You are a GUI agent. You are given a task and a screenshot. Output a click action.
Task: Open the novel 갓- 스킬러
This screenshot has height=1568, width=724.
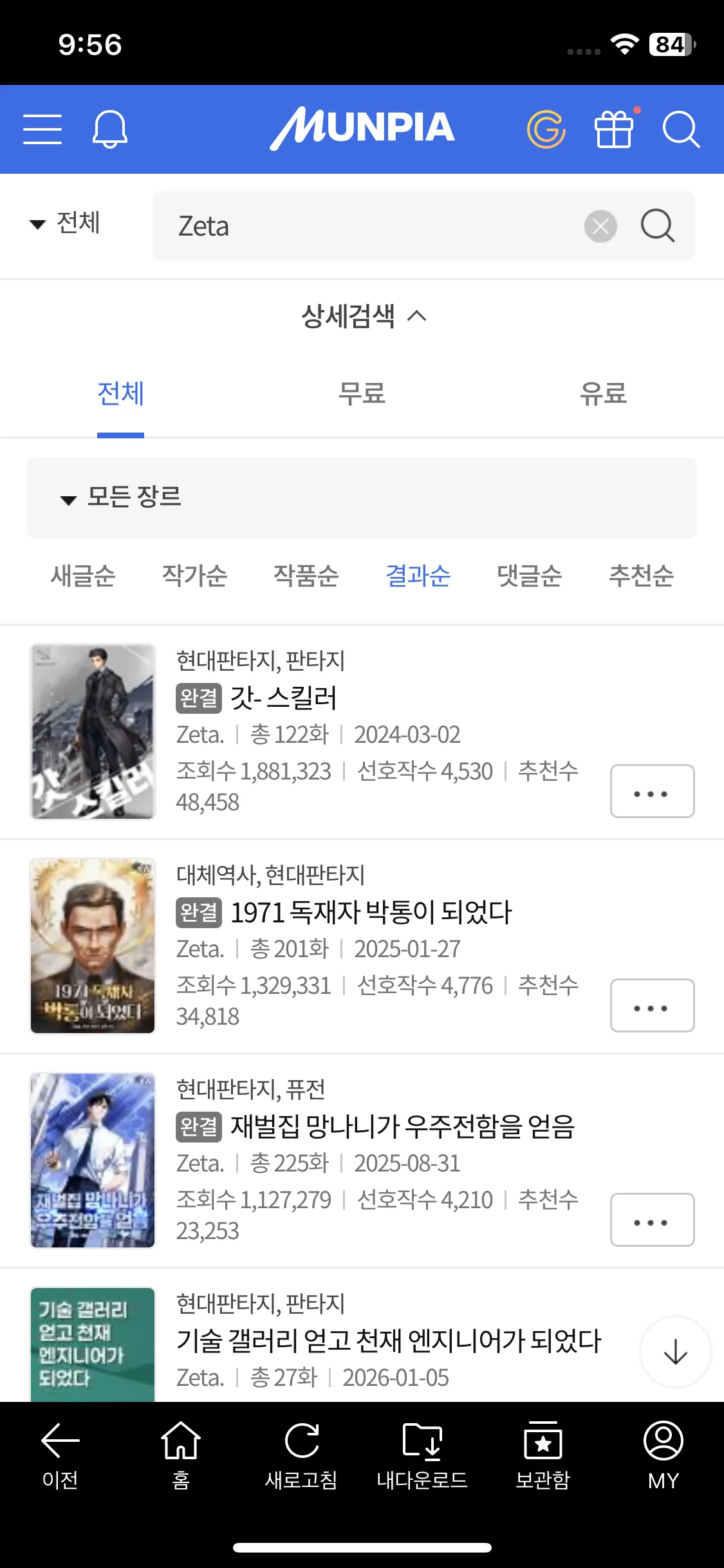pyautogui.click(x=284, y=698)
